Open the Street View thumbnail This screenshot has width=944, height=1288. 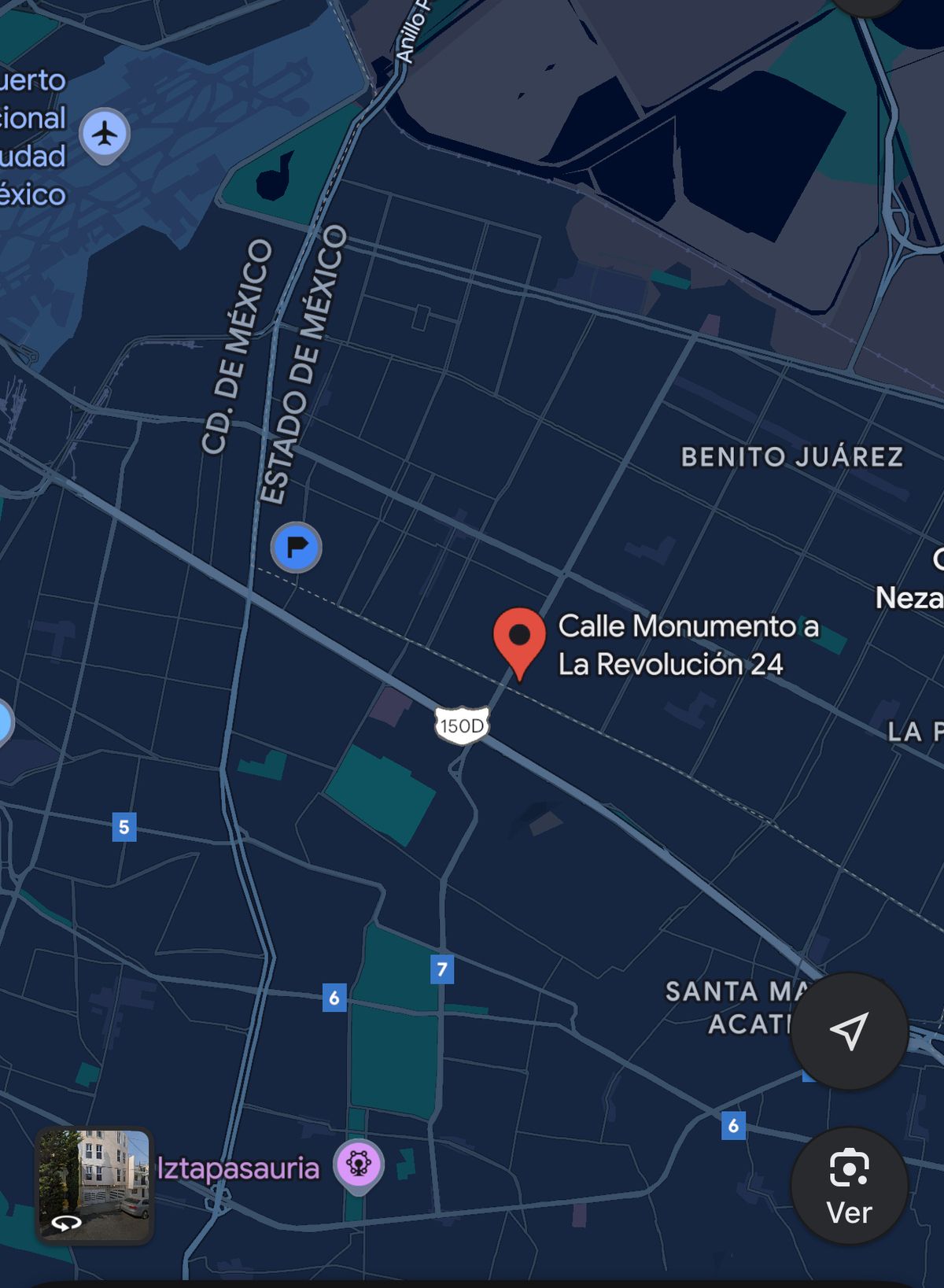click(x=94, y=1186)
